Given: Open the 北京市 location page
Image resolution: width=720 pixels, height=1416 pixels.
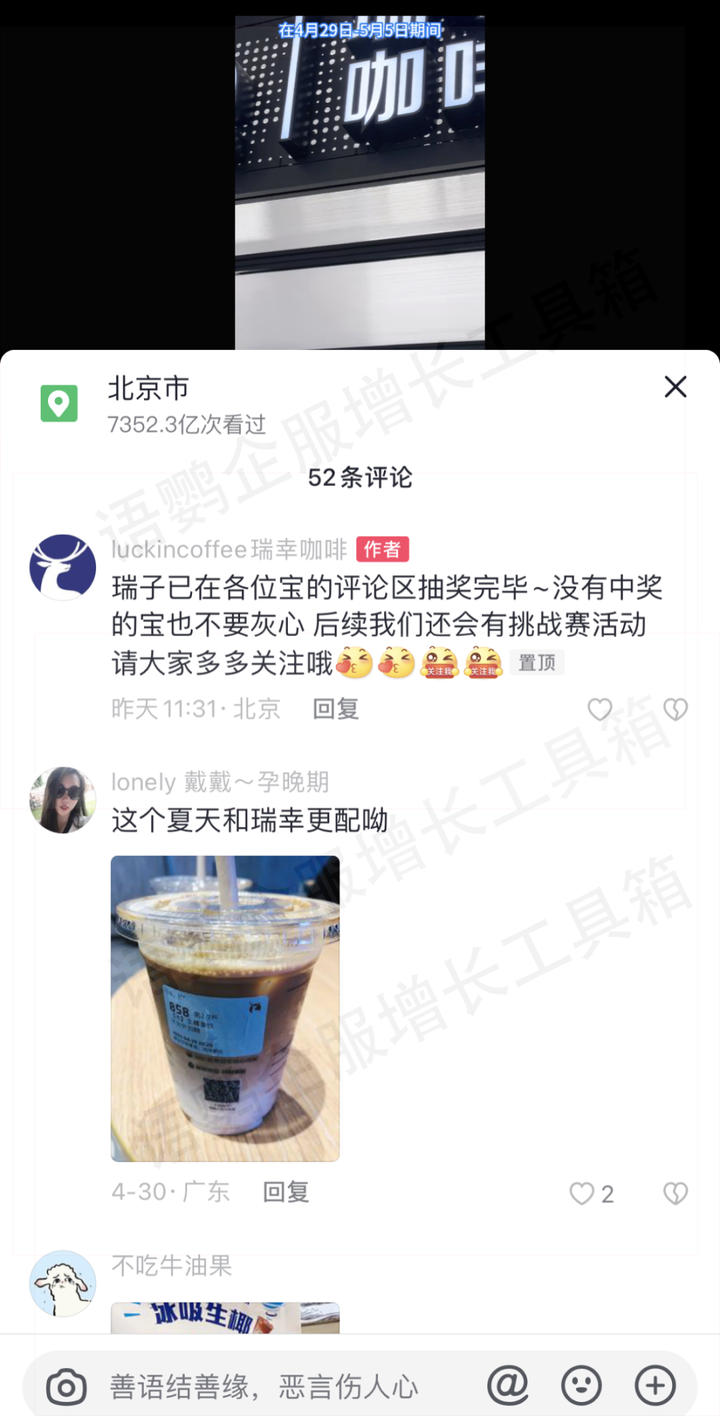Looking at the screenshot, I should pos(148,389).
